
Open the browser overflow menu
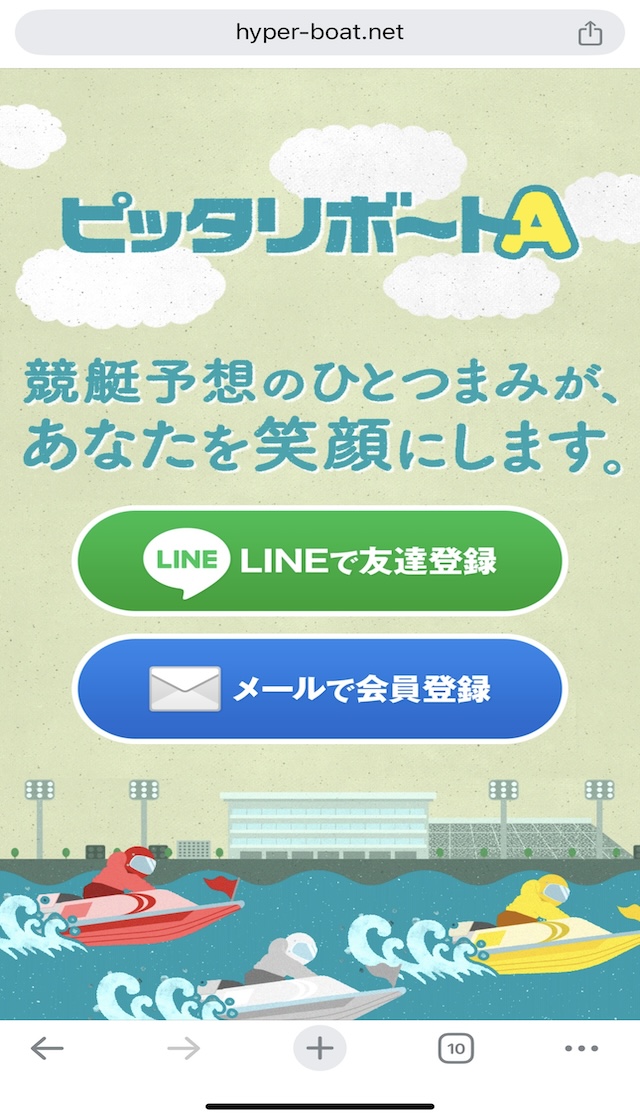tap(581, 1048)
